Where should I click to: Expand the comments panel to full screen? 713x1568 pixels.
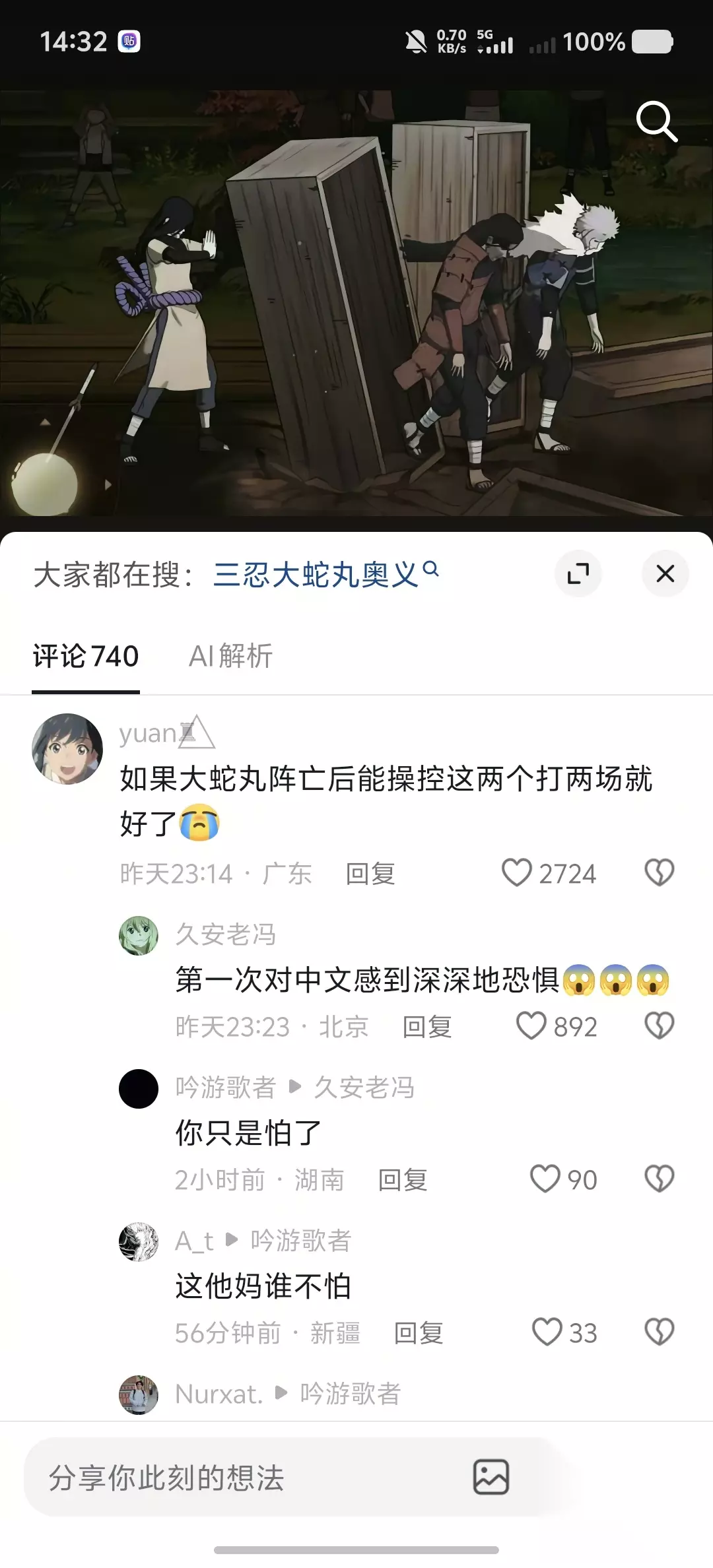pyautogui.click(x=578, y=573)
